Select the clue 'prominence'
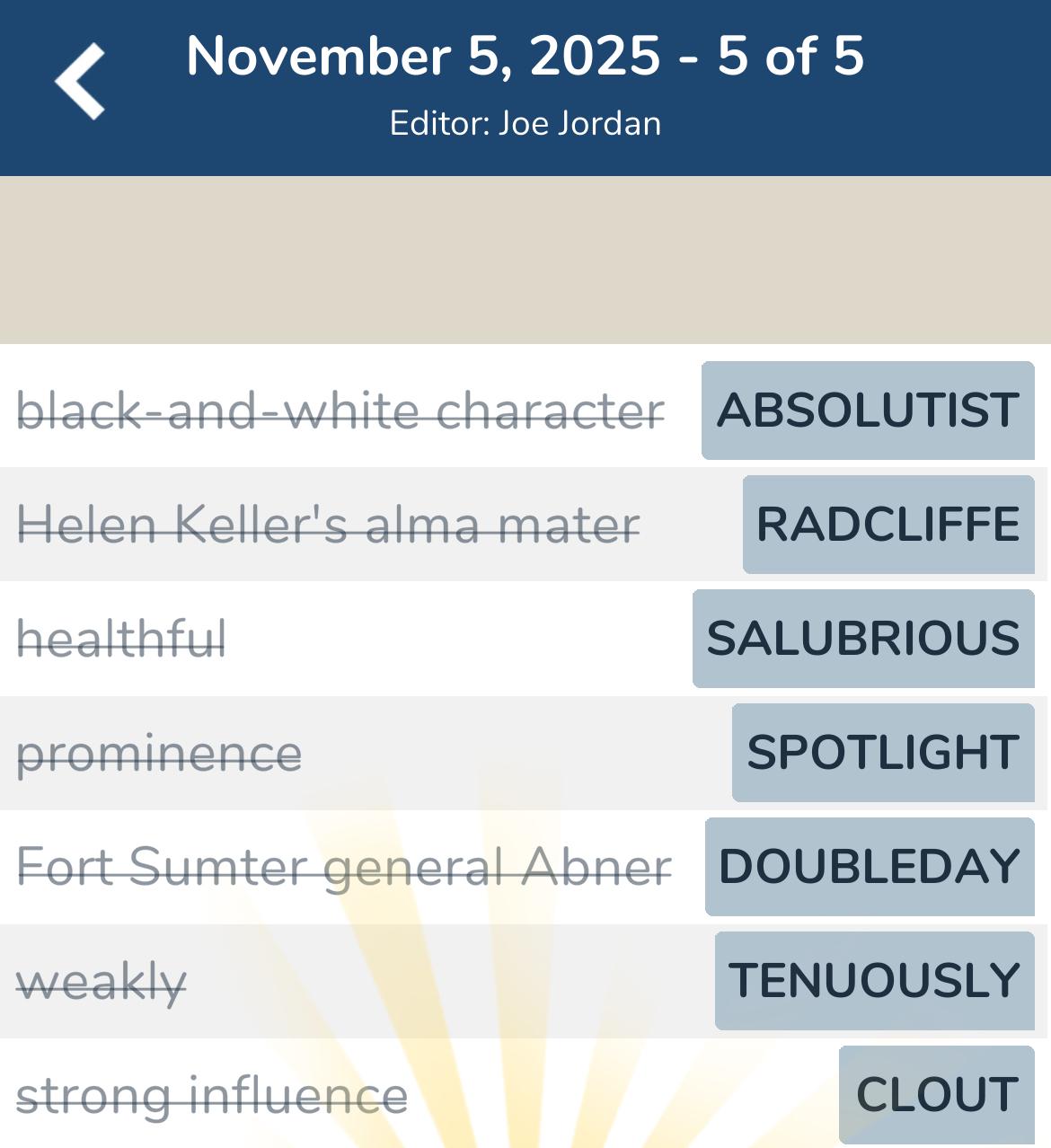This screenshot has height=1148, width=1051. tap(159, 752)
